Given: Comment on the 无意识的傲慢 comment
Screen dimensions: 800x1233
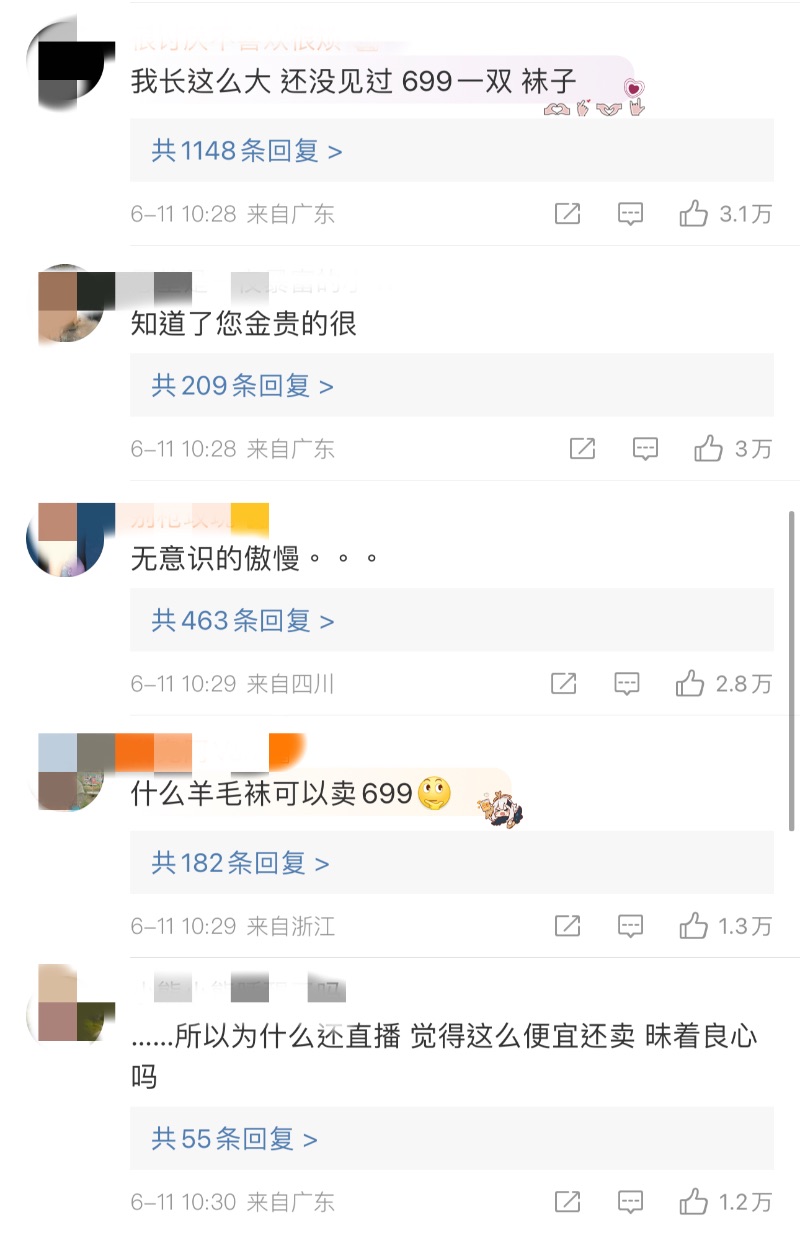Looking at the screenshot, I should pyautogui.click(x=627, y=684).
